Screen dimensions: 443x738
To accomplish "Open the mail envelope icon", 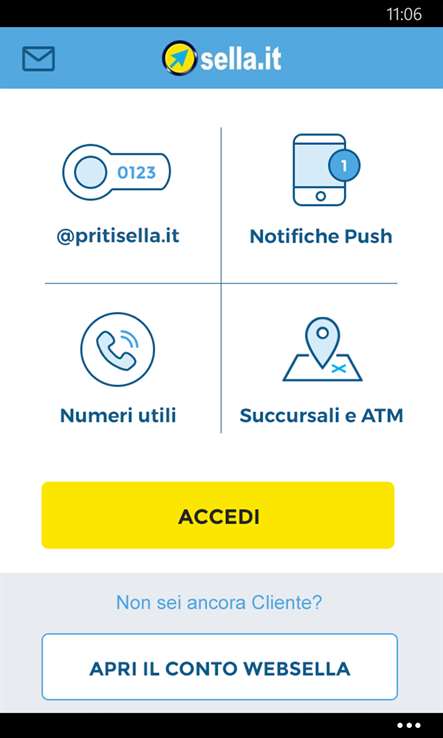I will coord(39,59).
